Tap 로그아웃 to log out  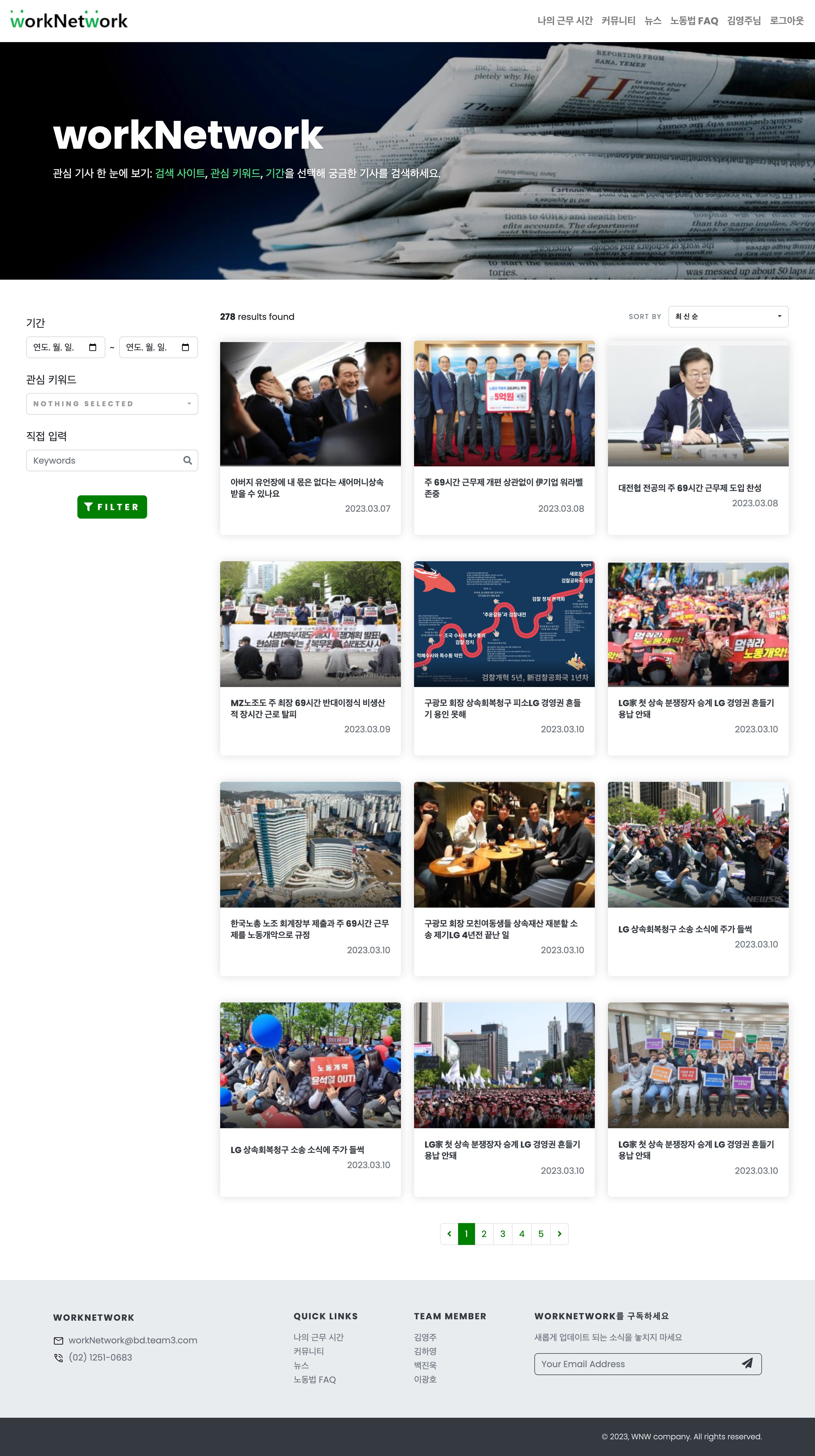pyautogui.click(x=786, y=21)
